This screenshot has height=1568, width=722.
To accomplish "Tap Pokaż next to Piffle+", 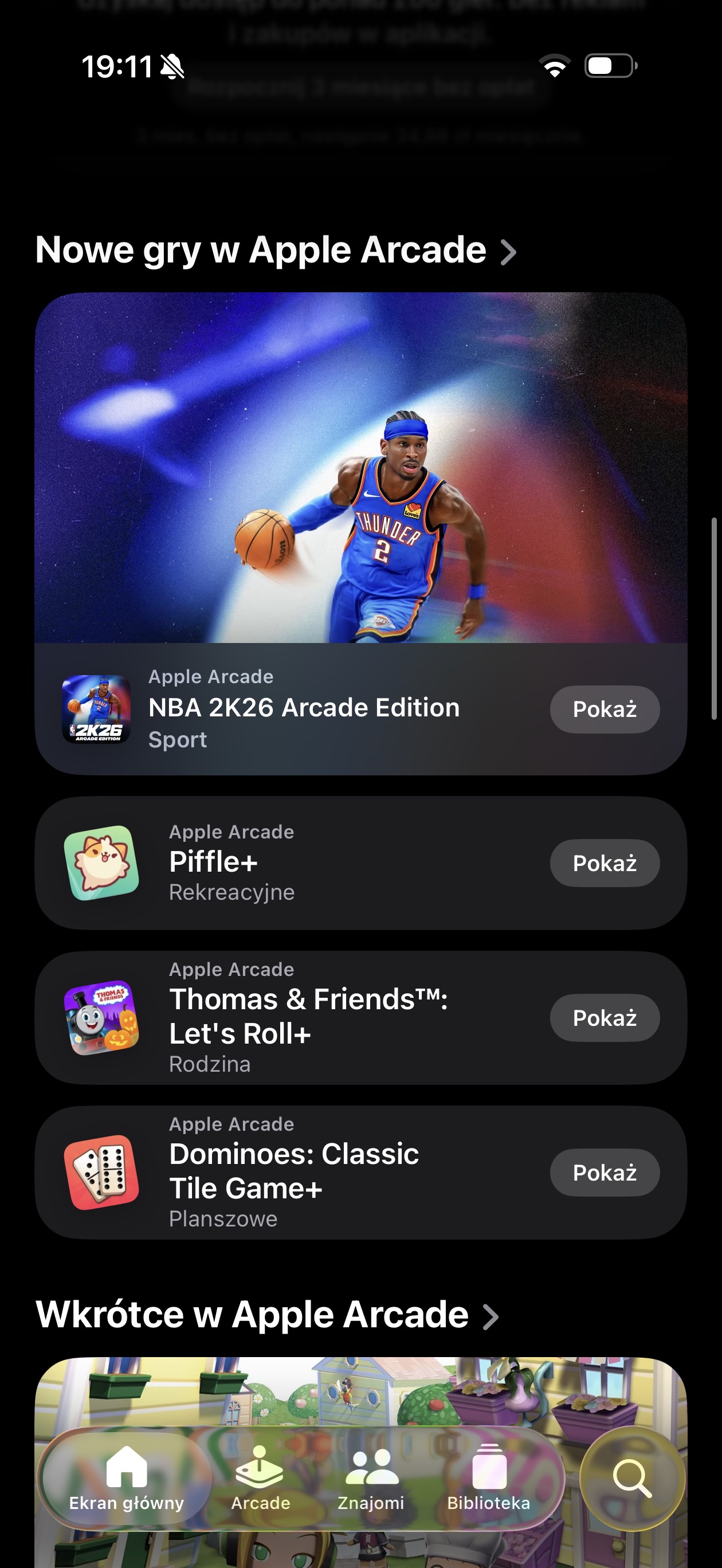I will pyautogui.click(x=605, y=863).
